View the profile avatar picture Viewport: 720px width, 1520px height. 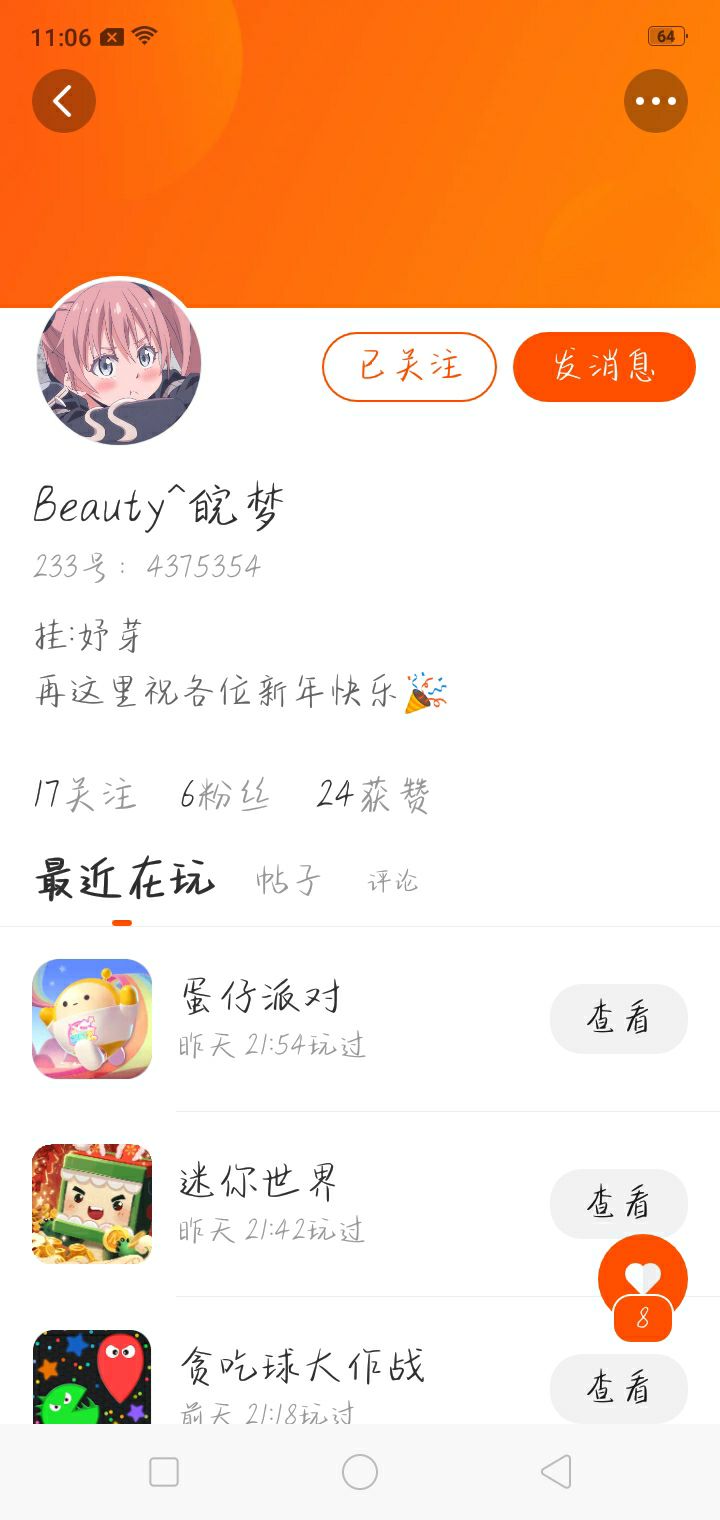(119, 362)
